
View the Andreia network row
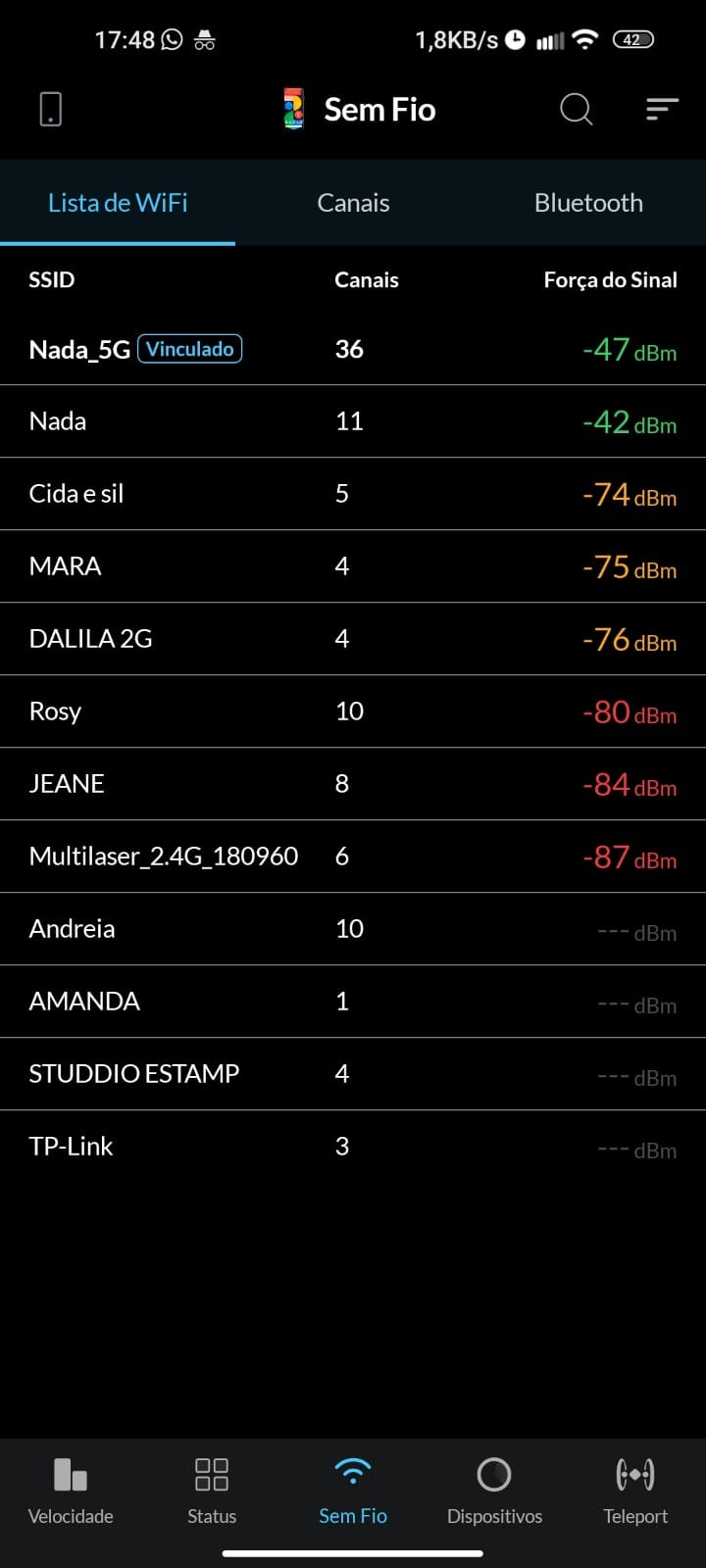(x=353, y=929)
